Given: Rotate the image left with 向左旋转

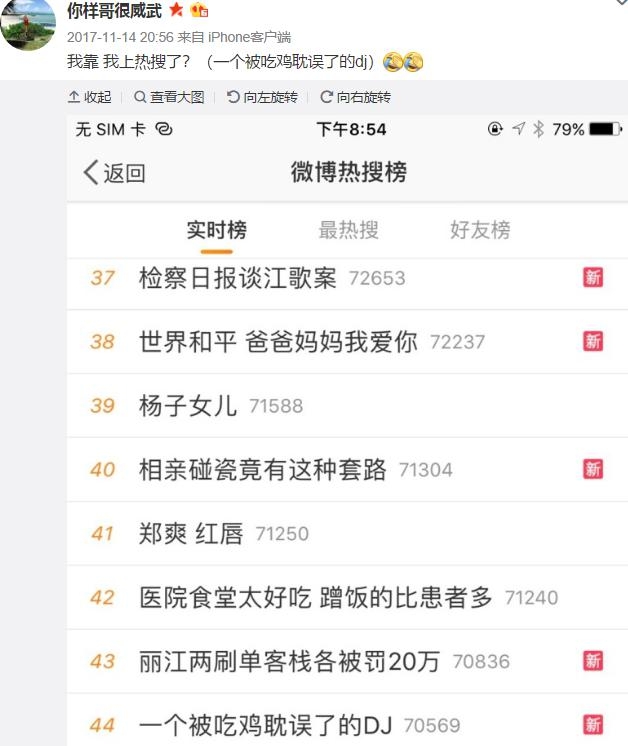Looking at the screenshot, I should click(x=262, y=97).
